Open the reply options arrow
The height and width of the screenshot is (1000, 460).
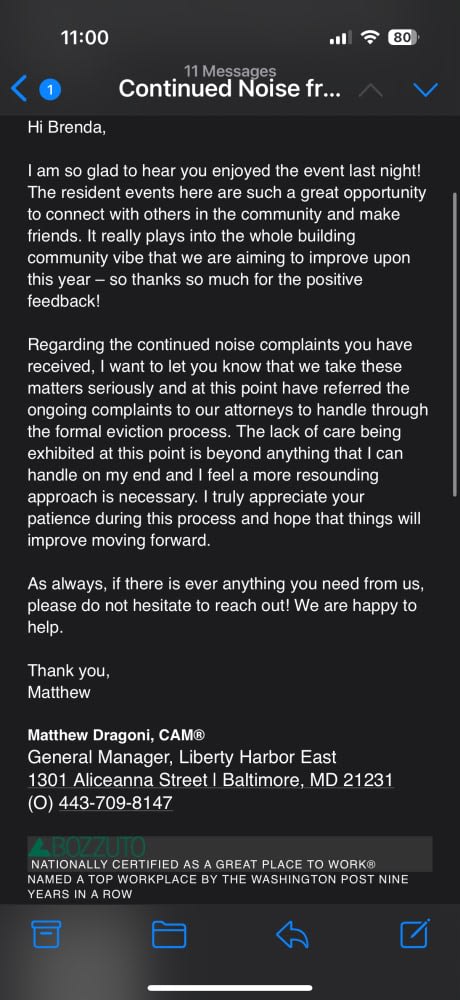[x=292, y=935]
